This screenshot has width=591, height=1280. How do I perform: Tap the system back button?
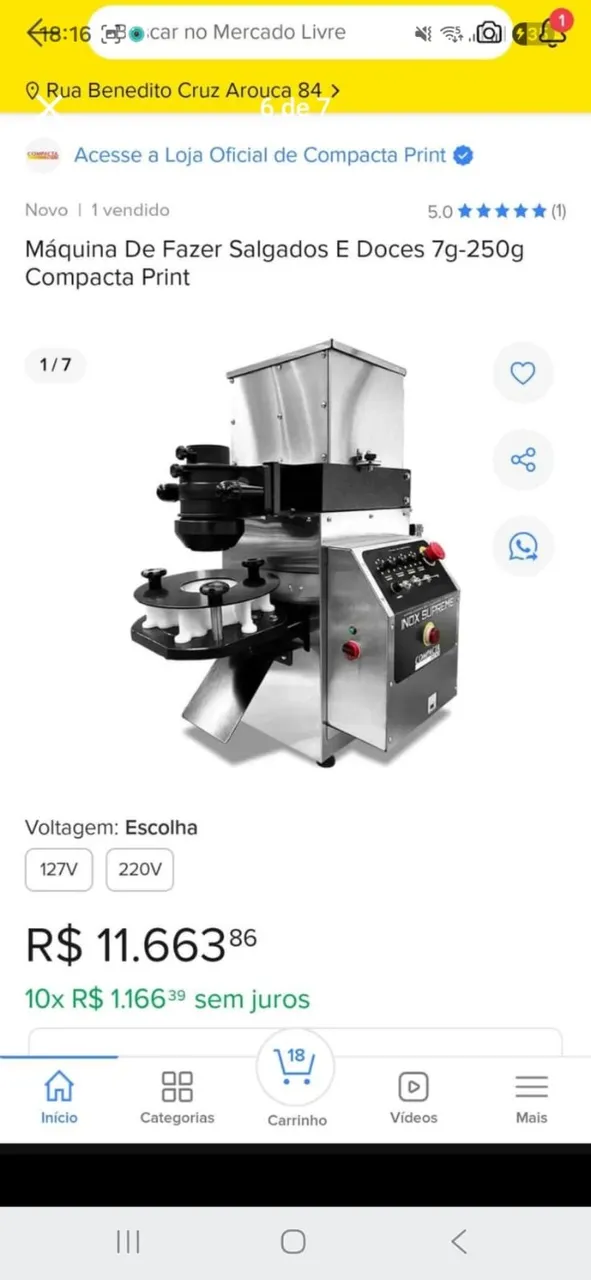pyautogui.click(x=459, y=1242)
